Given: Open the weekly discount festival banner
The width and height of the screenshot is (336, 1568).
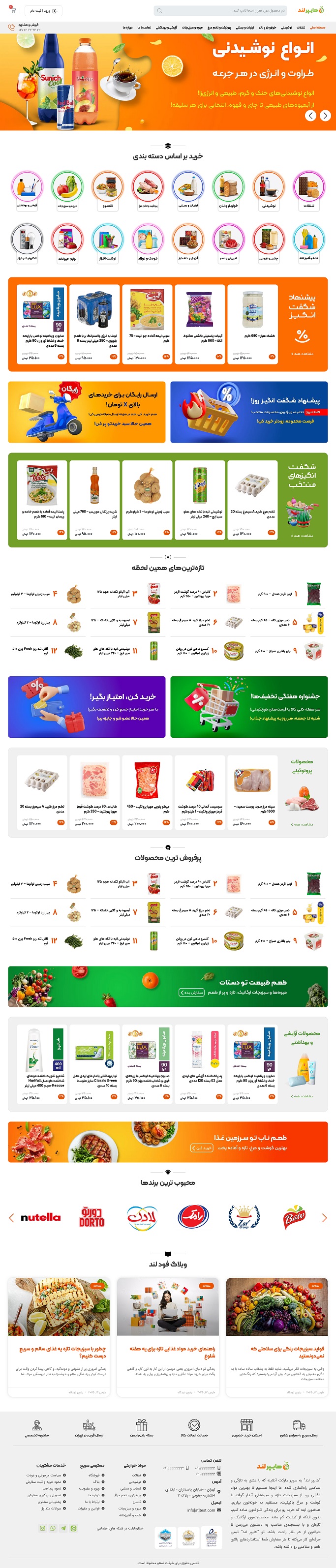Looking at the screenshot, I should (x=249, y=707).
